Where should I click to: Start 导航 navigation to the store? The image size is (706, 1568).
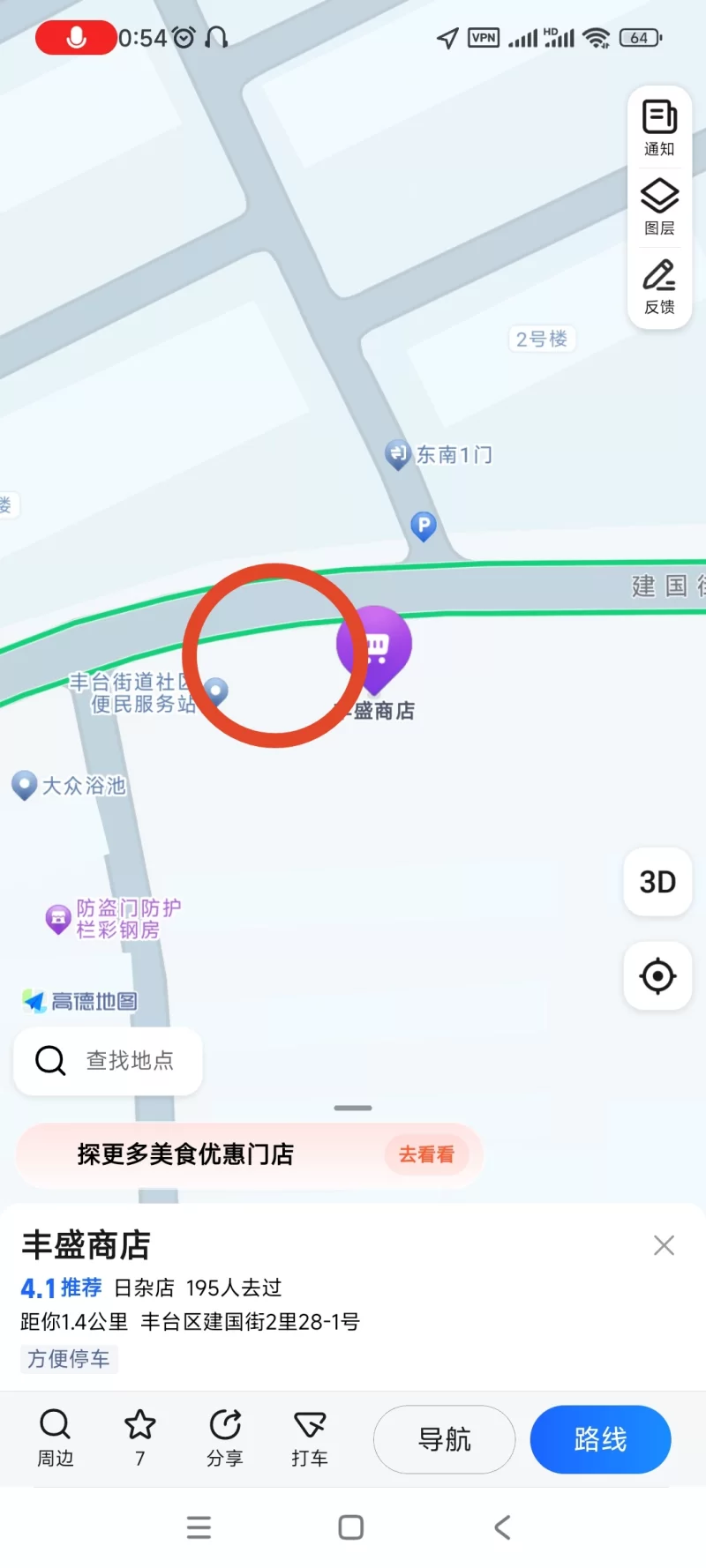[444, 1439]
